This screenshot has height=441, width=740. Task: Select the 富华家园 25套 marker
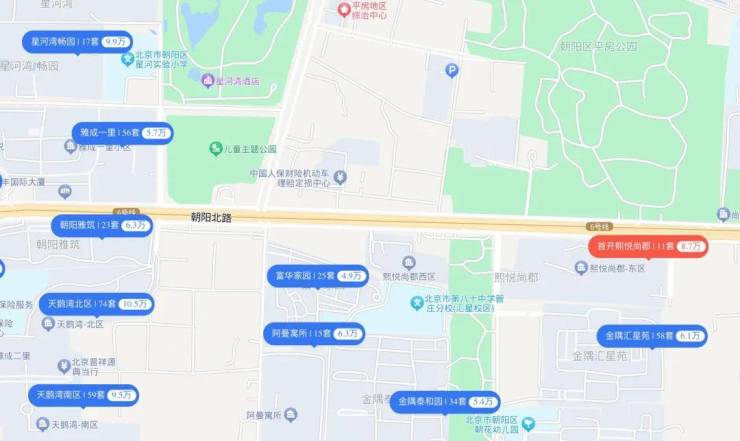[319, 275]
